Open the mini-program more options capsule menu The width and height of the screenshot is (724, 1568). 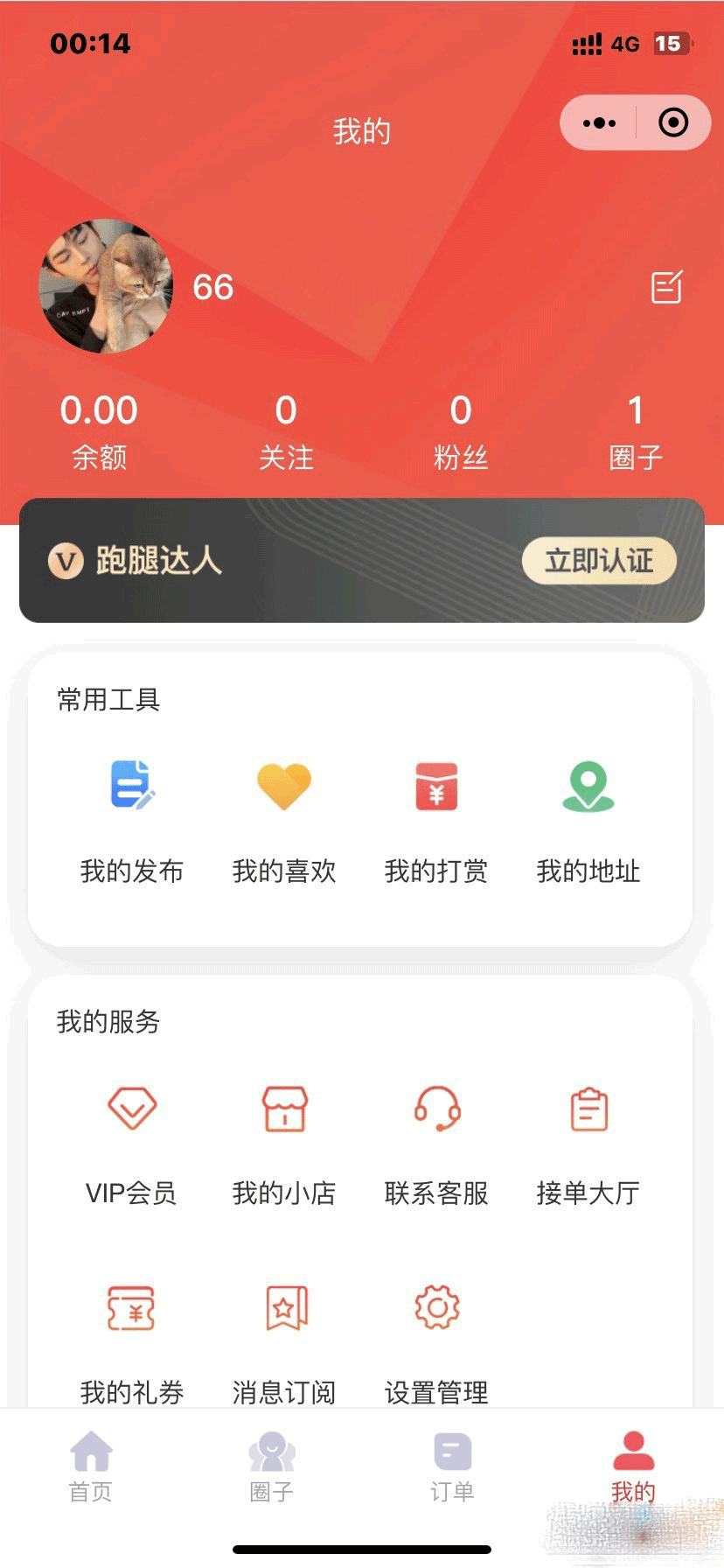click(x=598, y=122)
